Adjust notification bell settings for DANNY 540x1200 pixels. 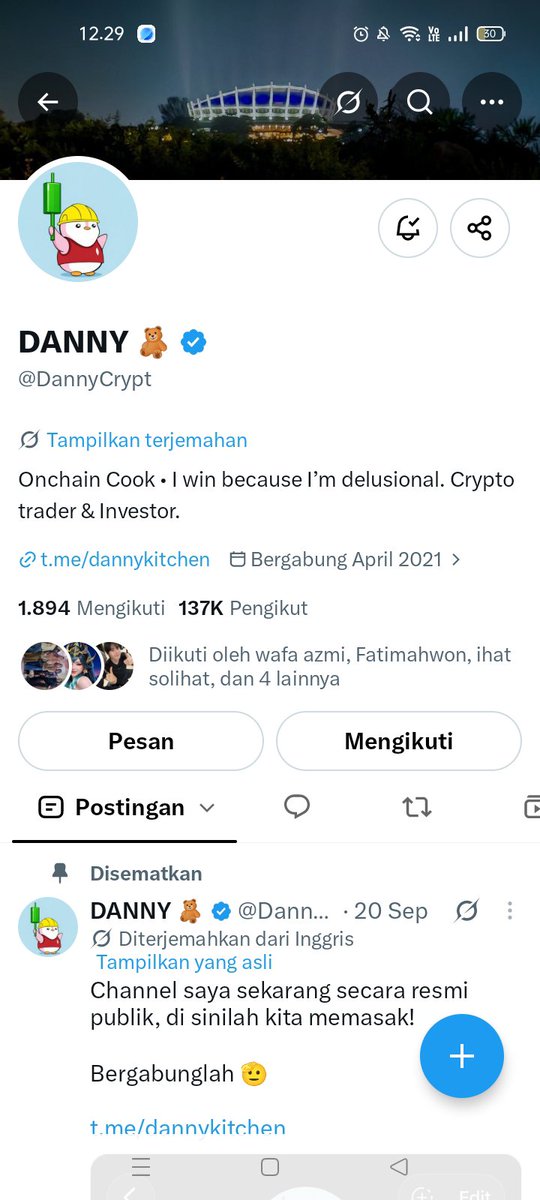point(408,228)
